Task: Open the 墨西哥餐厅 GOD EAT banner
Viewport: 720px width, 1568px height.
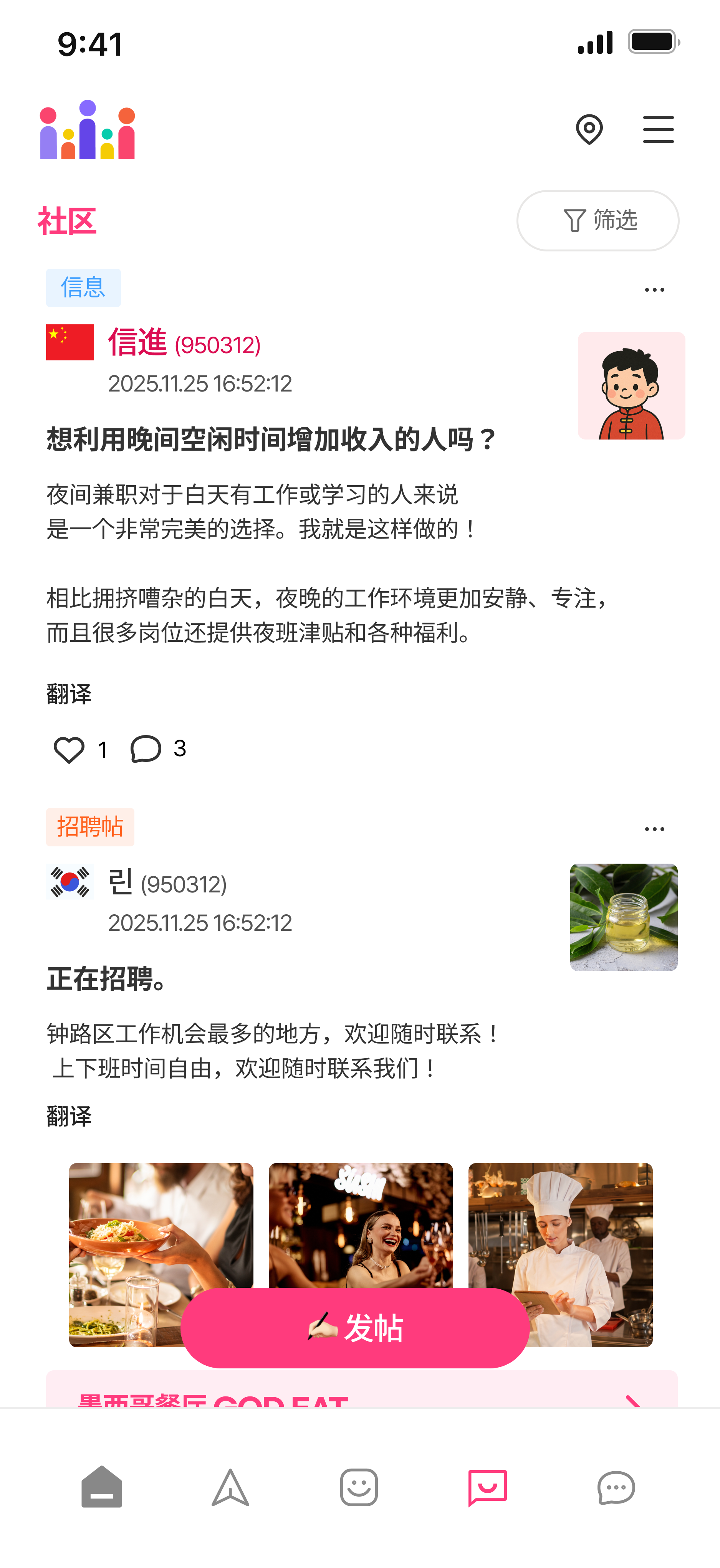Action: click(x=361, y=1394)
